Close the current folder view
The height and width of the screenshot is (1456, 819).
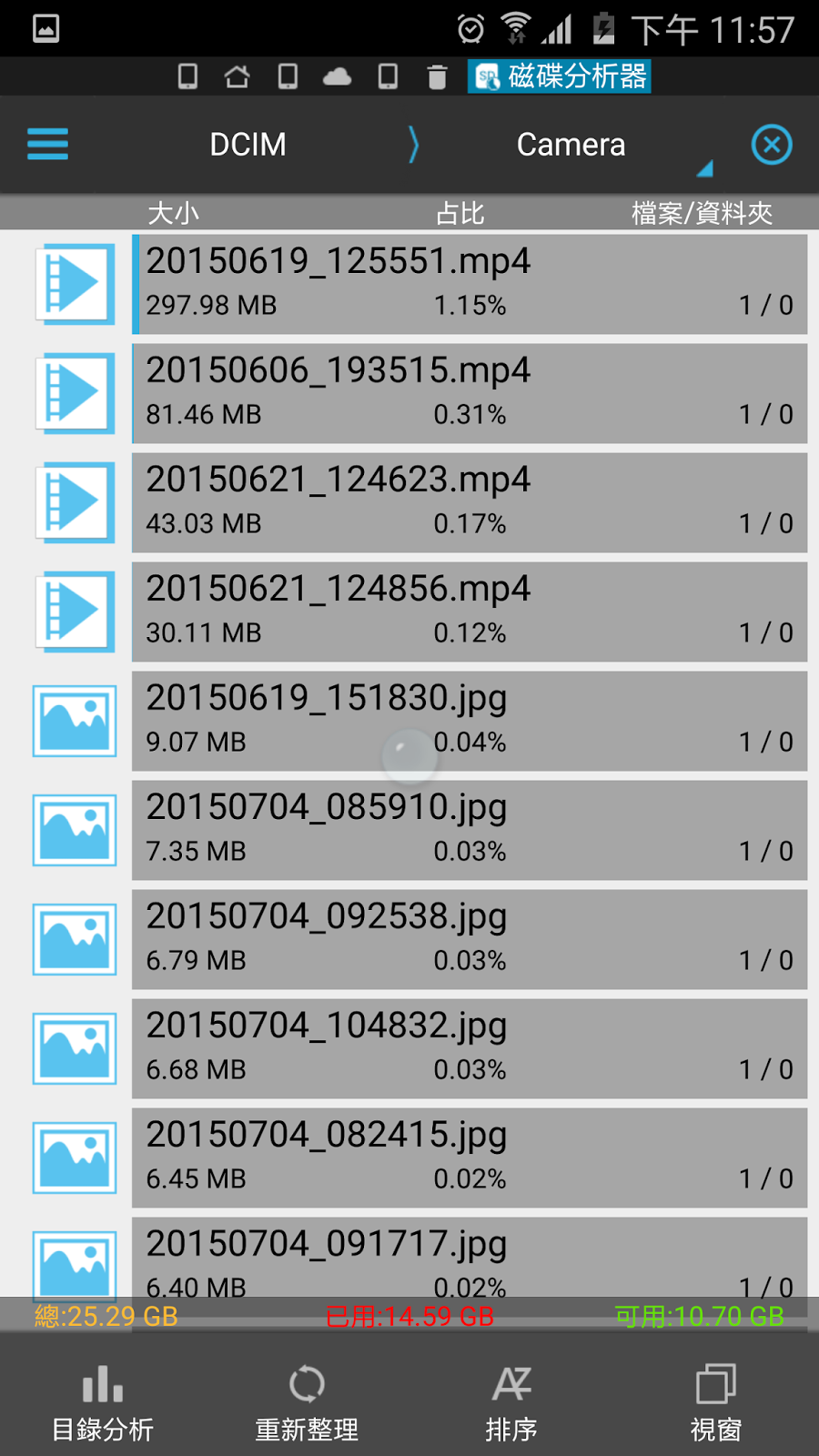pyautogui.click(x=772, y=145)
